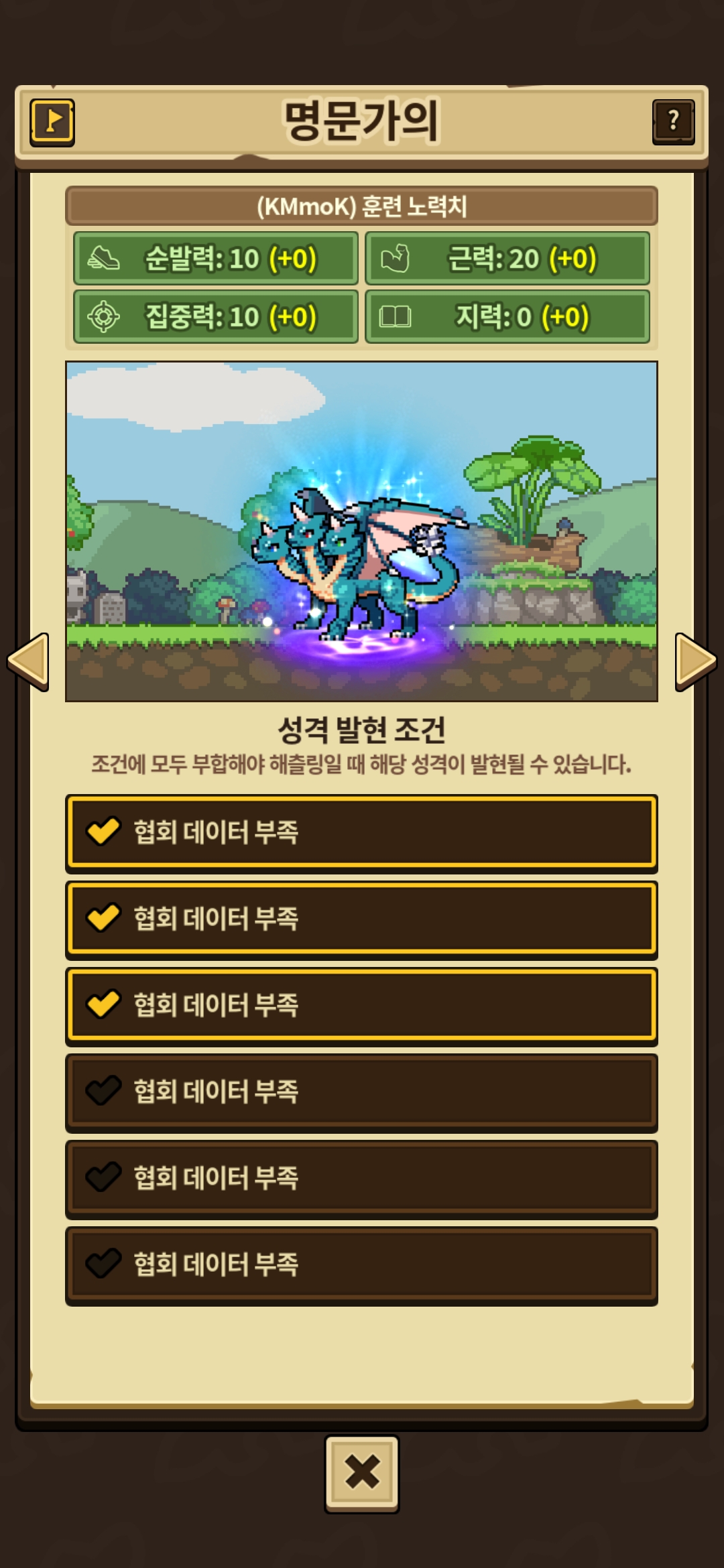
Task: Tap the flag icon beside the 명문가의 title
Action: point(52,122)
